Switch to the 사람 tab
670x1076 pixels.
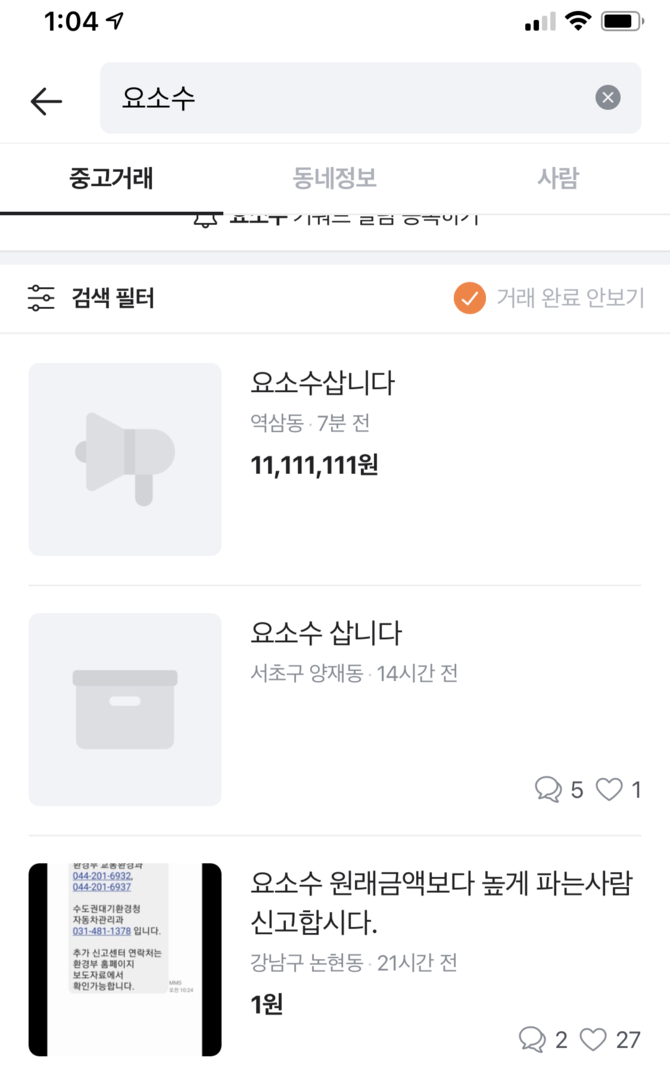(x=557, y=179)
